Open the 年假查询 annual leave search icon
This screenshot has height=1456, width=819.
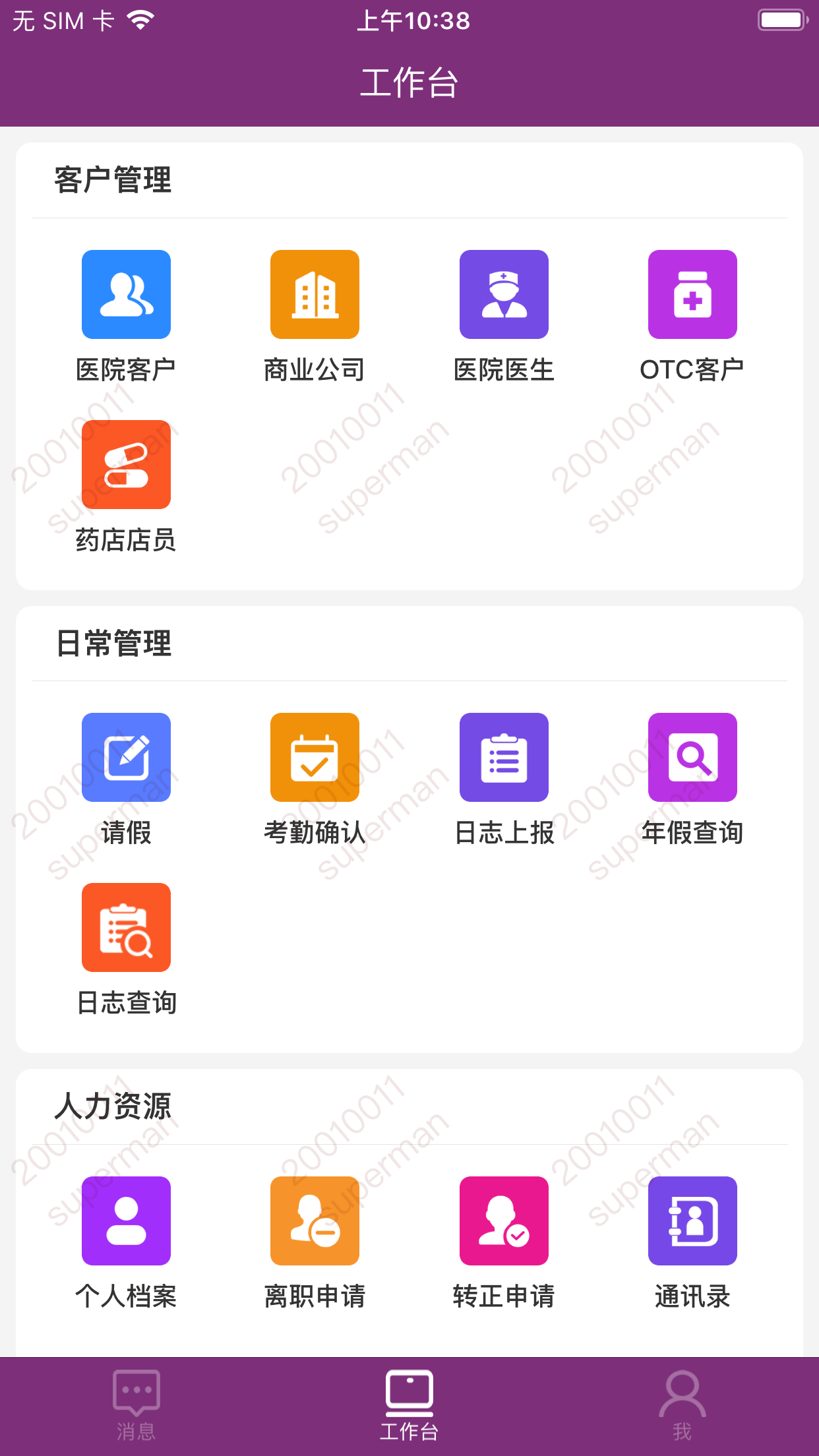coord(692,757)
